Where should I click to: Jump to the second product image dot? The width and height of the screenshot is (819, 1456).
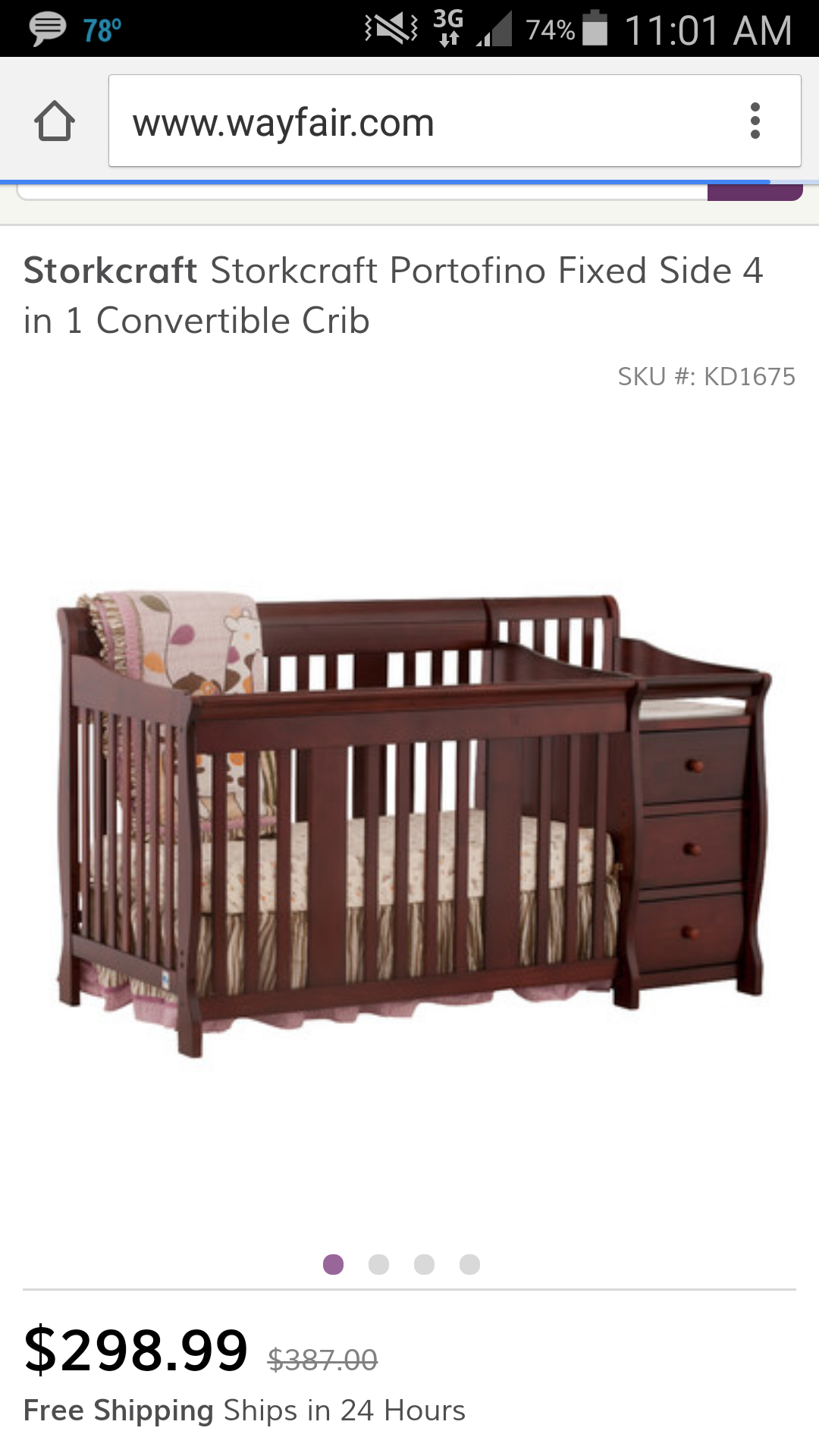378,1264
